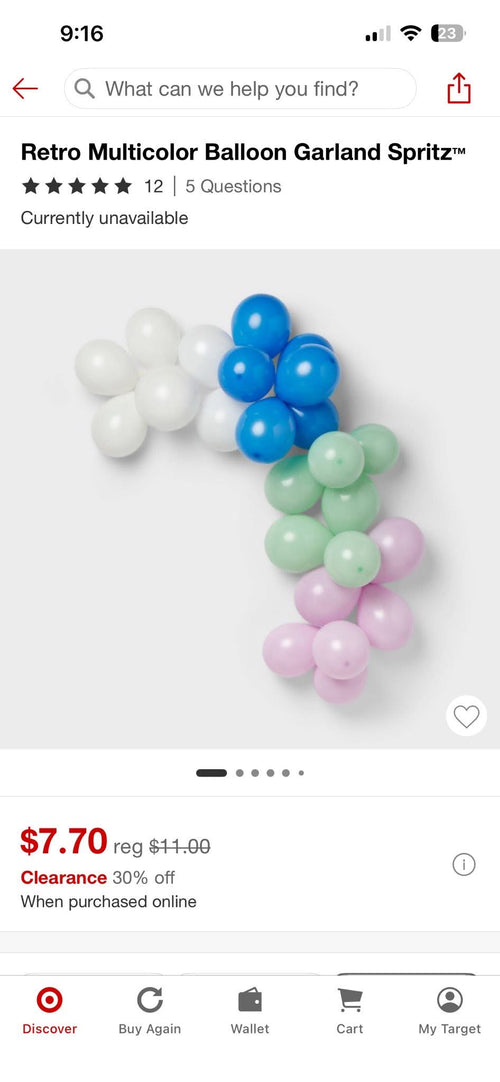Switch to the Discover tab
Image resolution: width=500 pixels, height=1082 pixels.
coord(50,1011)
